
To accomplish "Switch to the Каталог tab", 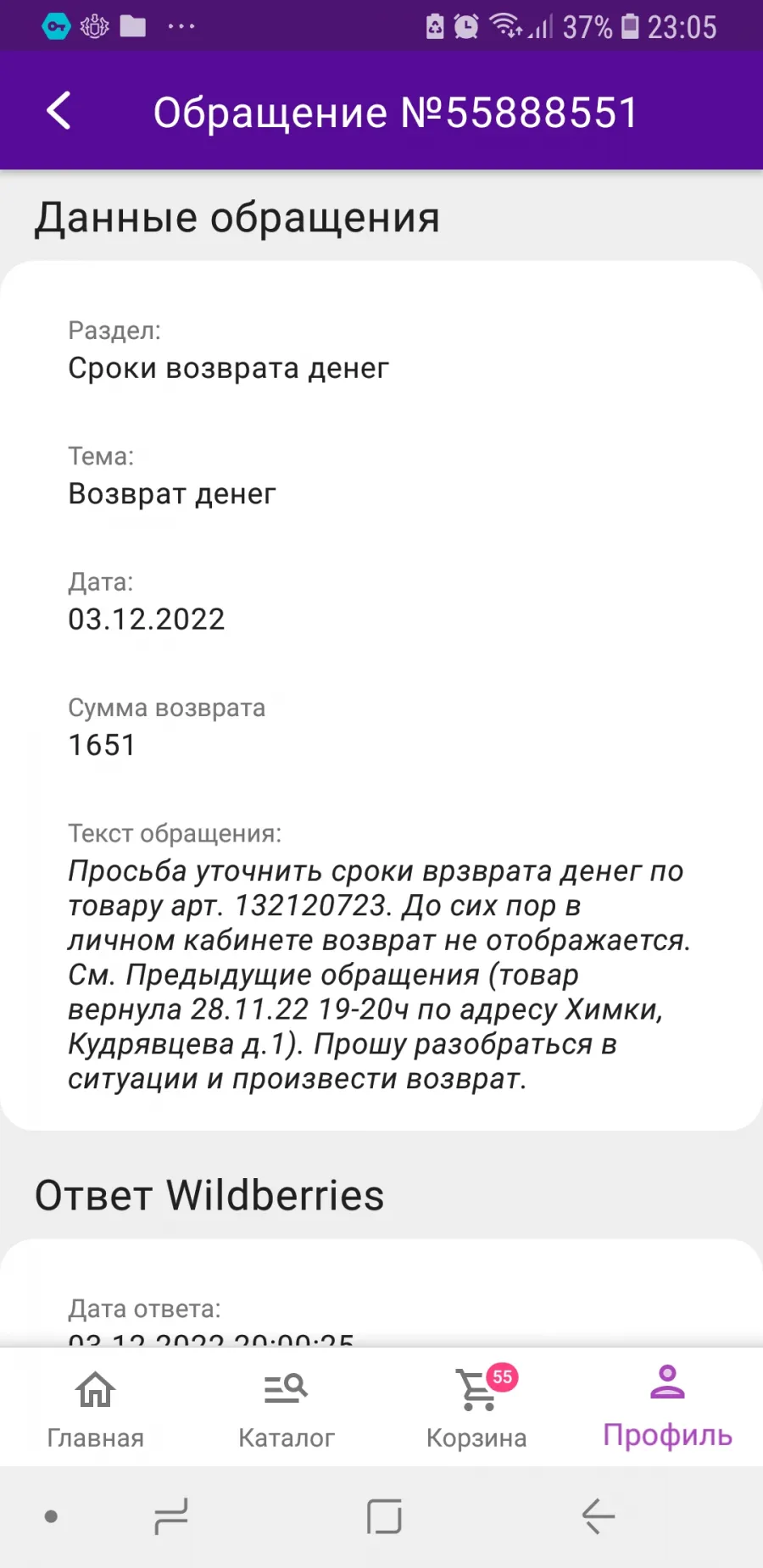I will [287, 1407].
